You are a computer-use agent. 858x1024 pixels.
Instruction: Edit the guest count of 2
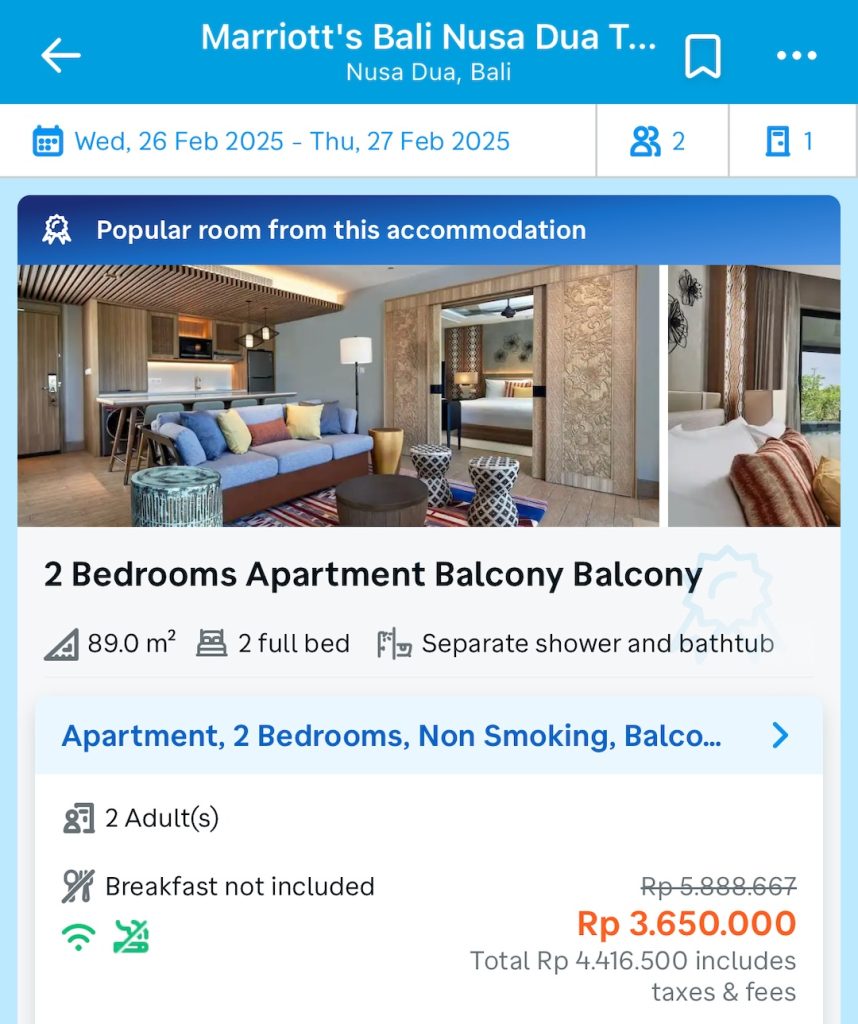tap(659, 141)
